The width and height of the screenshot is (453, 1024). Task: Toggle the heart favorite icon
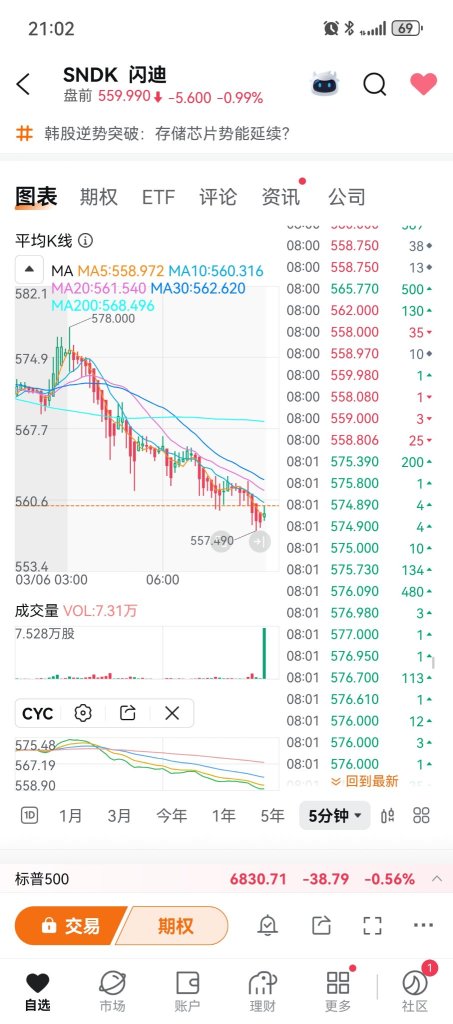tap(423, 84)
